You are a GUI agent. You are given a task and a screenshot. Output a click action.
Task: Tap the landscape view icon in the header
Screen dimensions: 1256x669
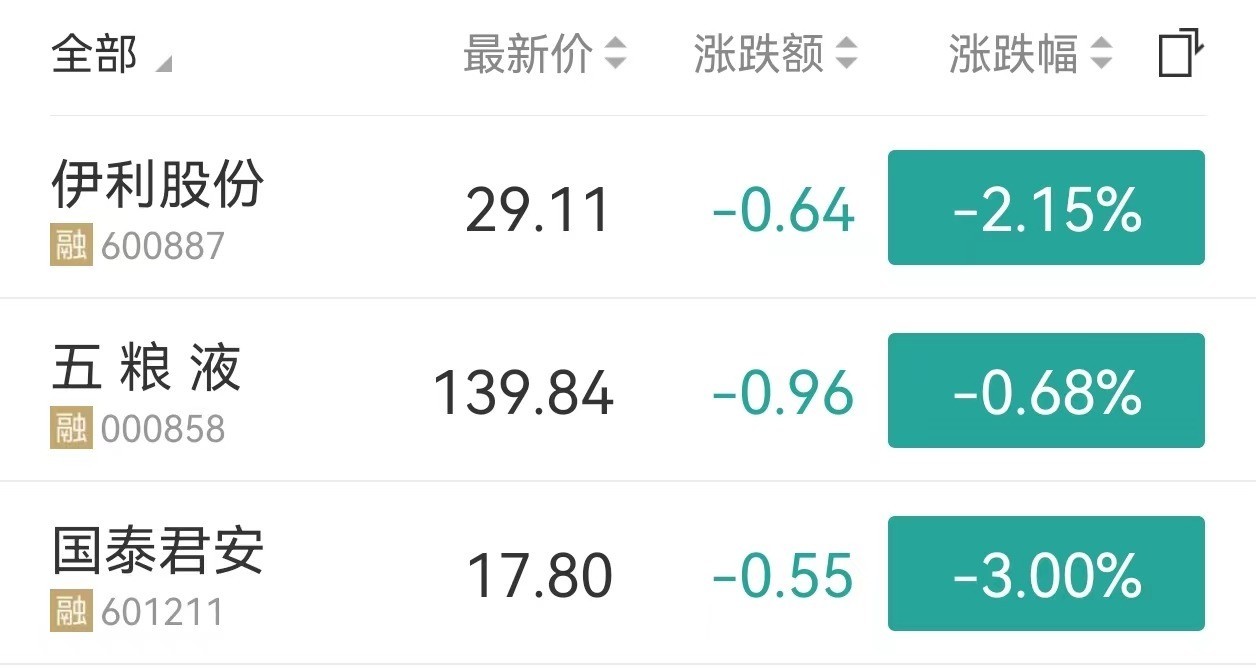1180,54
